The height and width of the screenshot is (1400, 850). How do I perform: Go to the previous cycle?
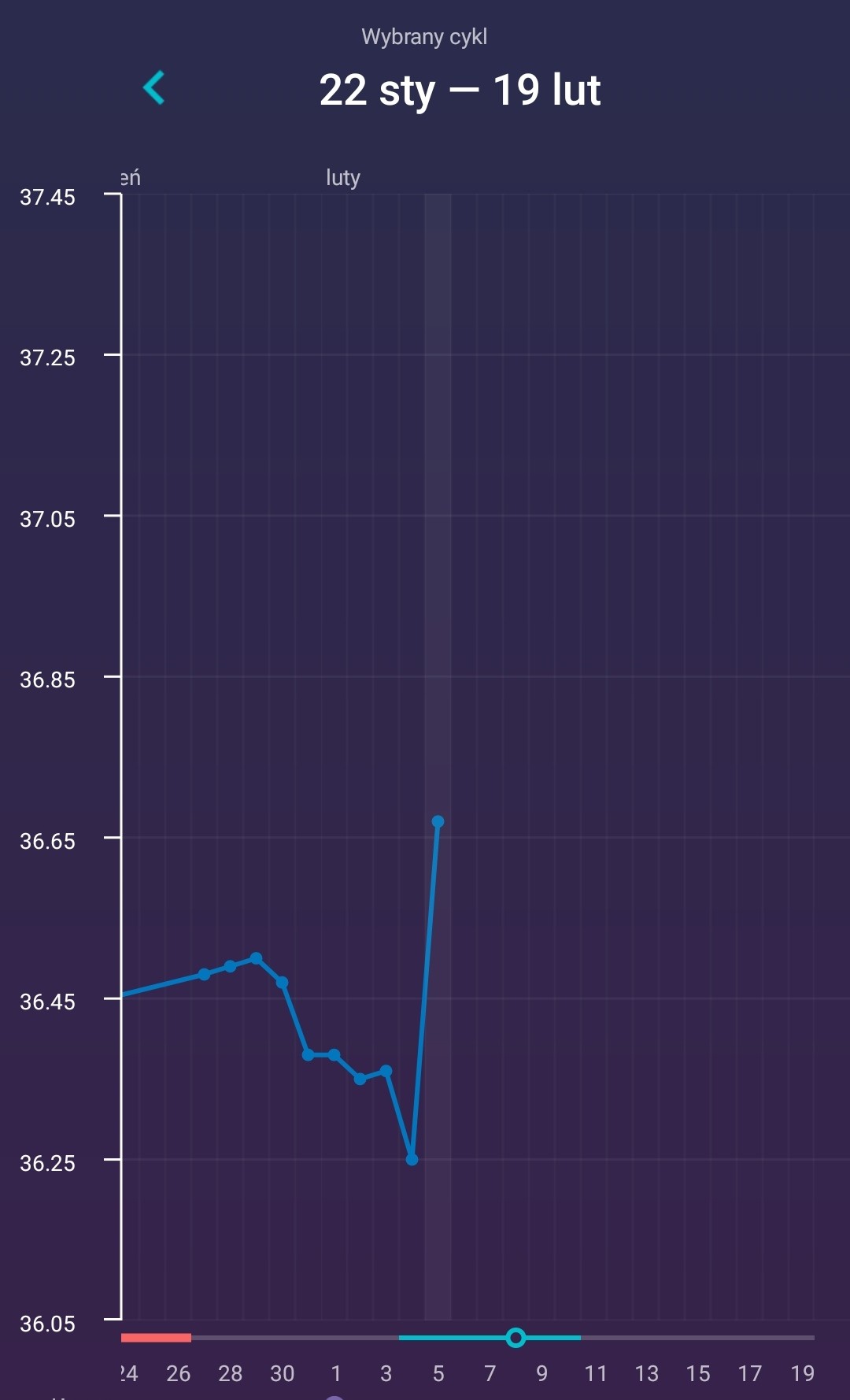point(153,87)
